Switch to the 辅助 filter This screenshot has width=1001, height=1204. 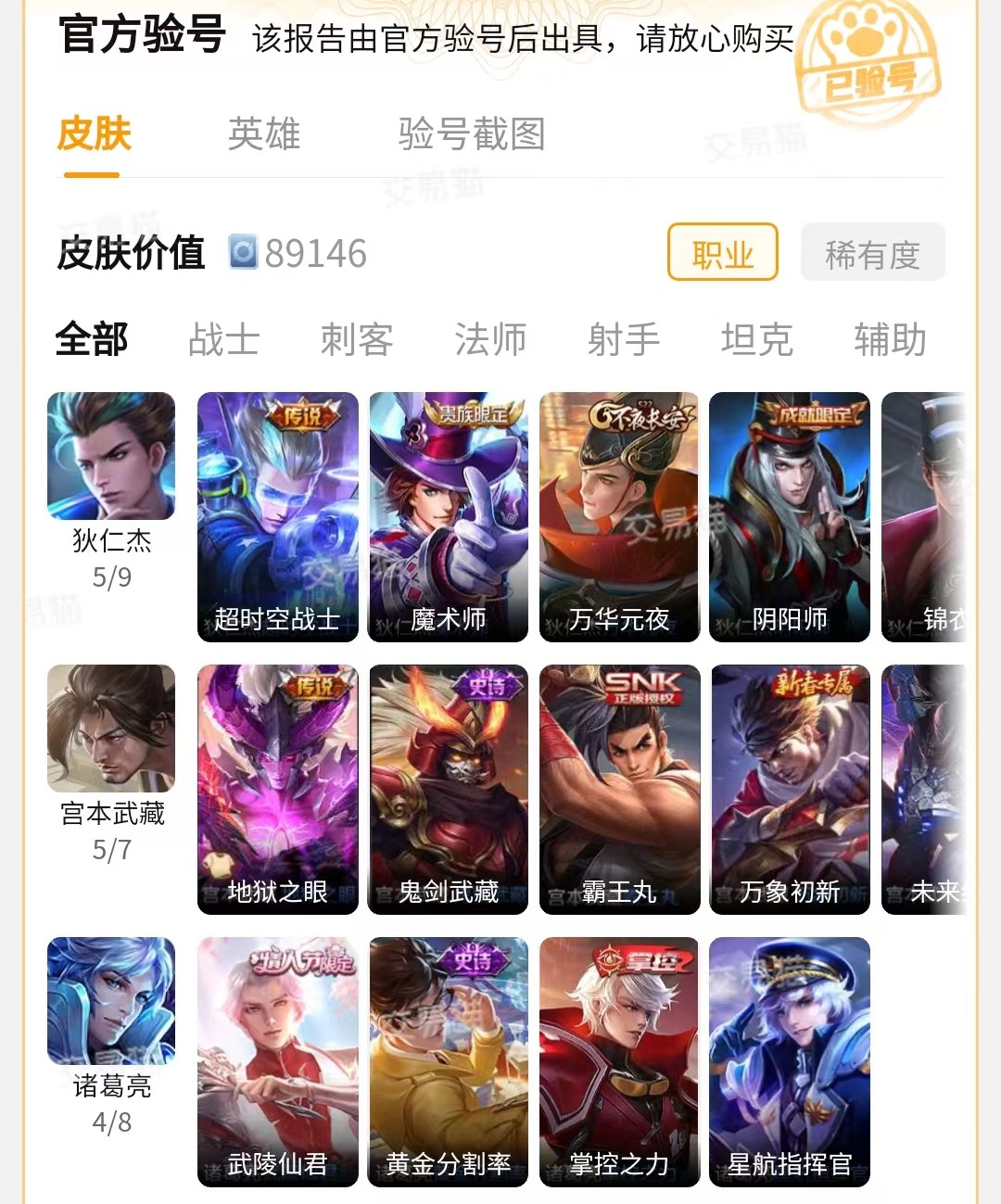pyautogui.click(x=890, y=340)
